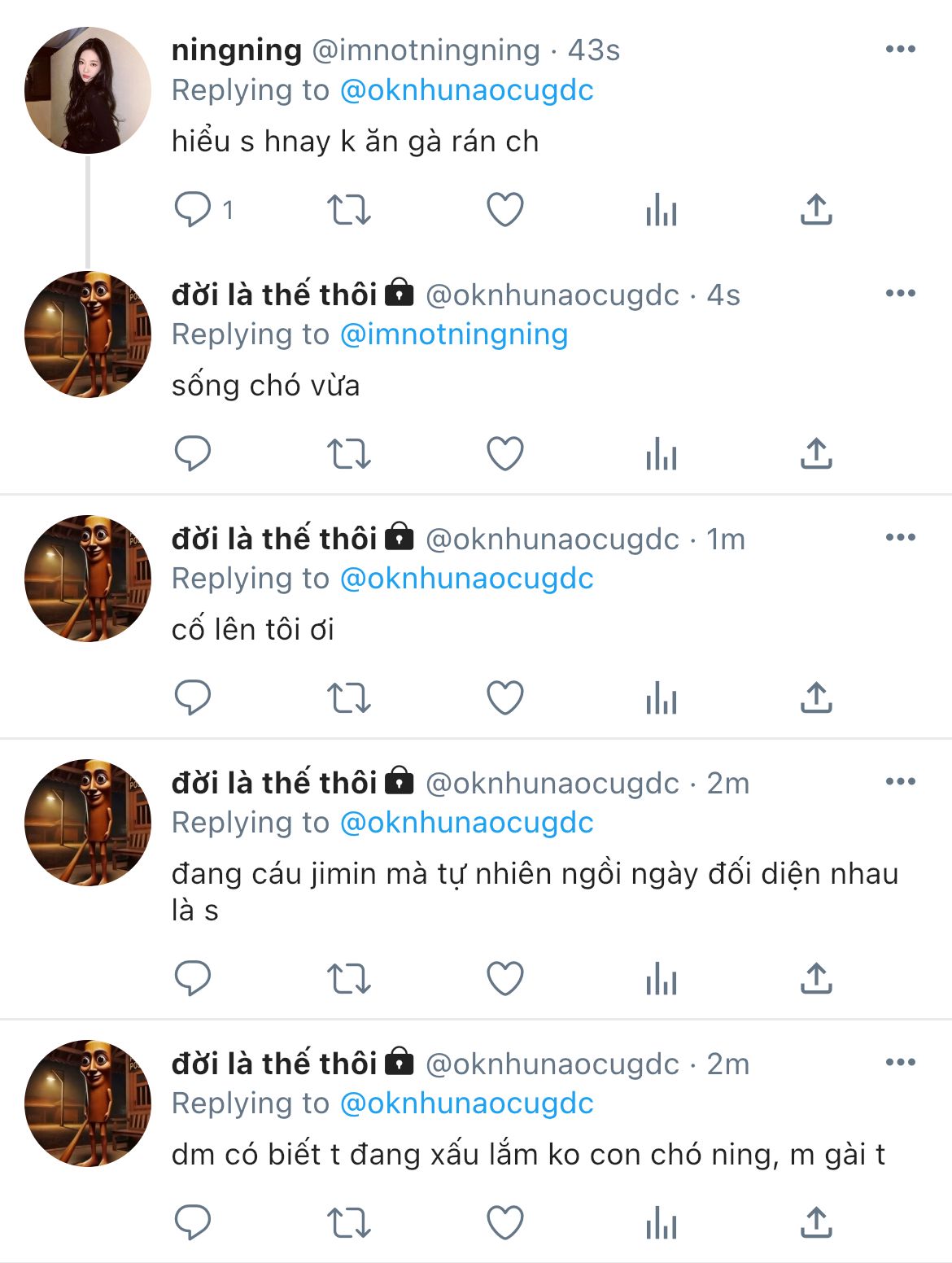Image resolution: width=952 pixels, height=1263 pixels.
Task: Open the @imnotningning mention link
Action: [x=453, y=334]
